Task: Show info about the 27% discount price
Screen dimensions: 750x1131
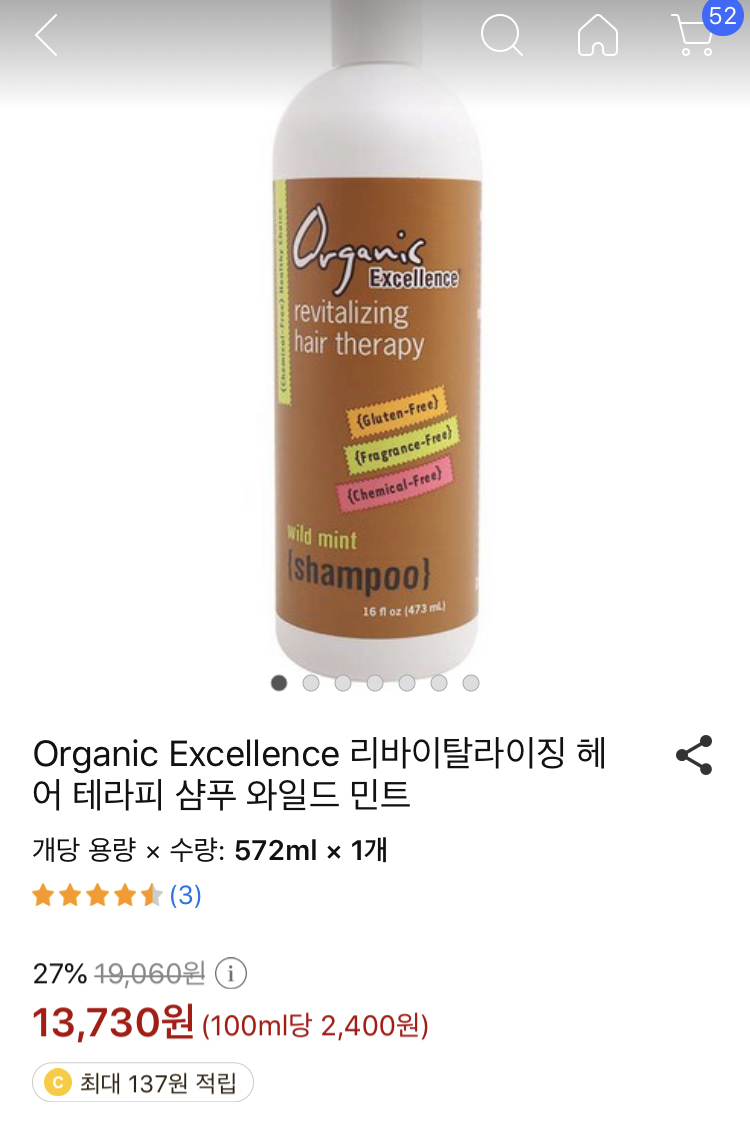Action: pos(231,972)
